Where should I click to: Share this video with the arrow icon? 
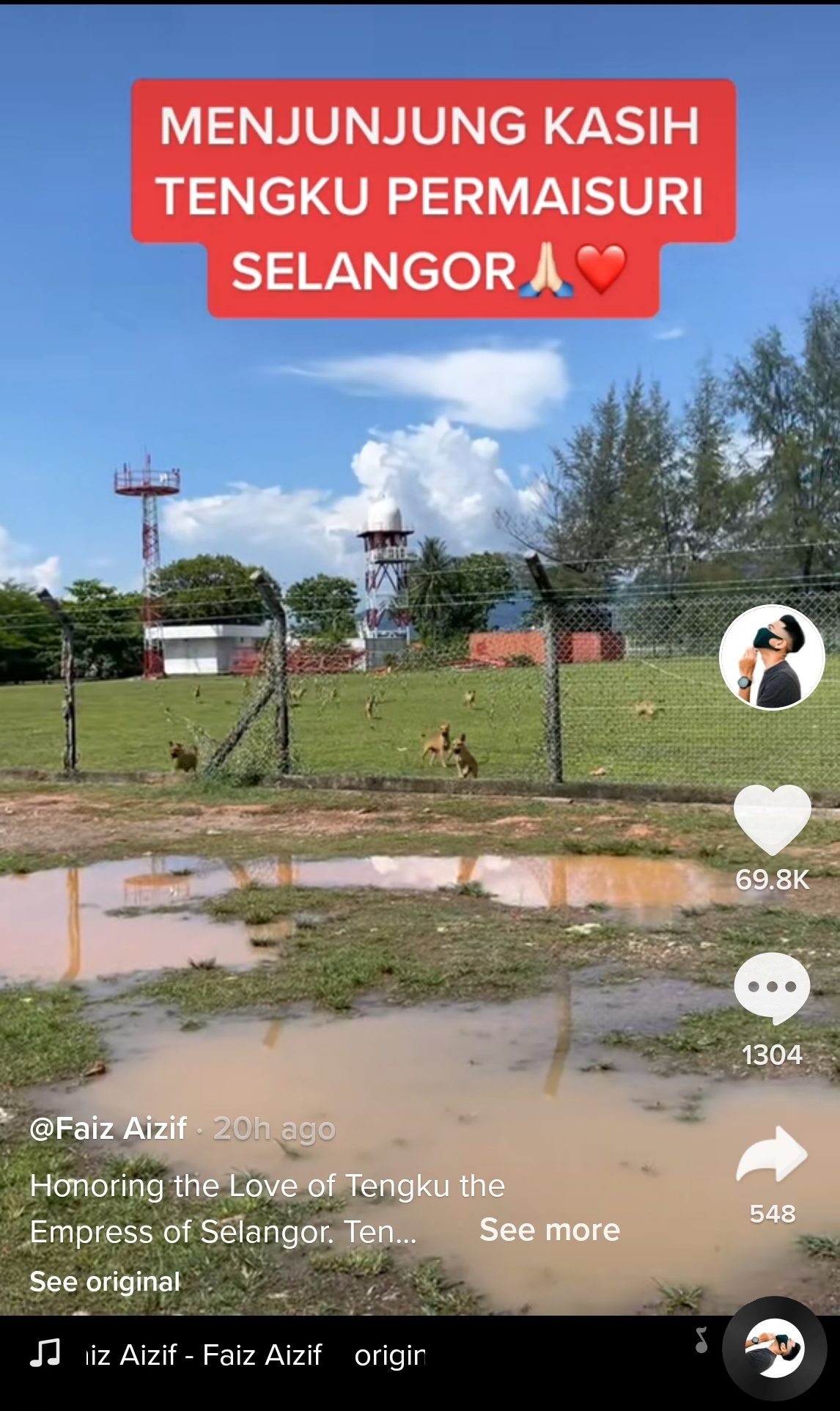pyautogui.click(x=772, y=1154)
